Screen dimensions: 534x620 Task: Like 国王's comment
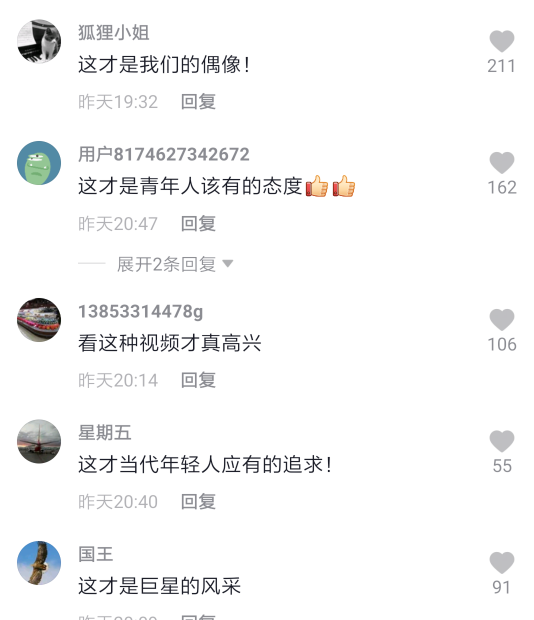pyautogui.click(x=502, y=562)
